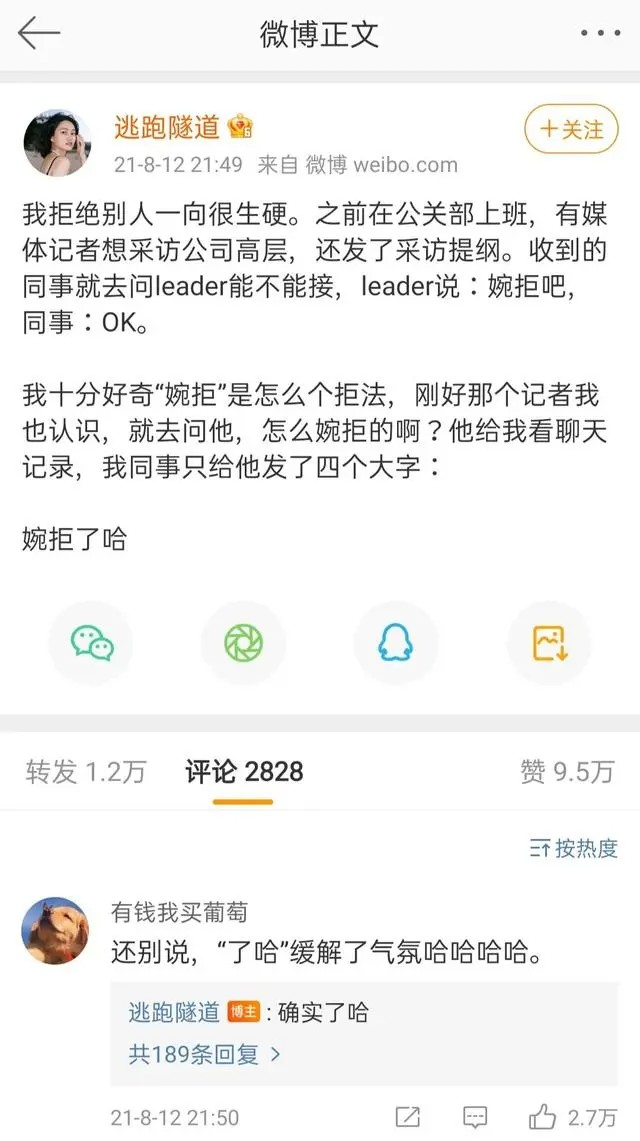
Task: Reply to 有钱我买葡萄's comment
Action: 476,1117
